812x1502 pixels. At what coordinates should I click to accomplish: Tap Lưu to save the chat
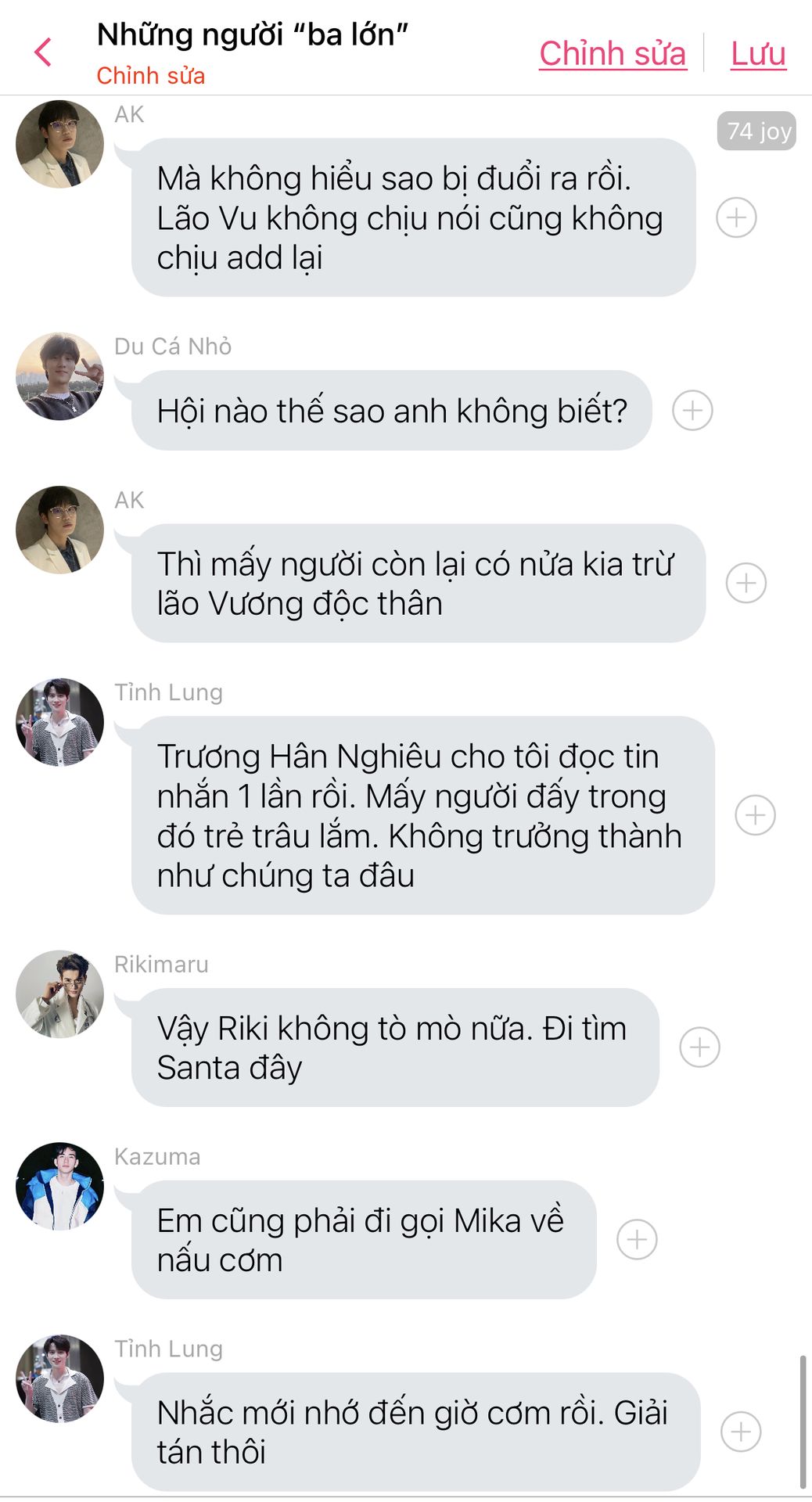point(757,53)
